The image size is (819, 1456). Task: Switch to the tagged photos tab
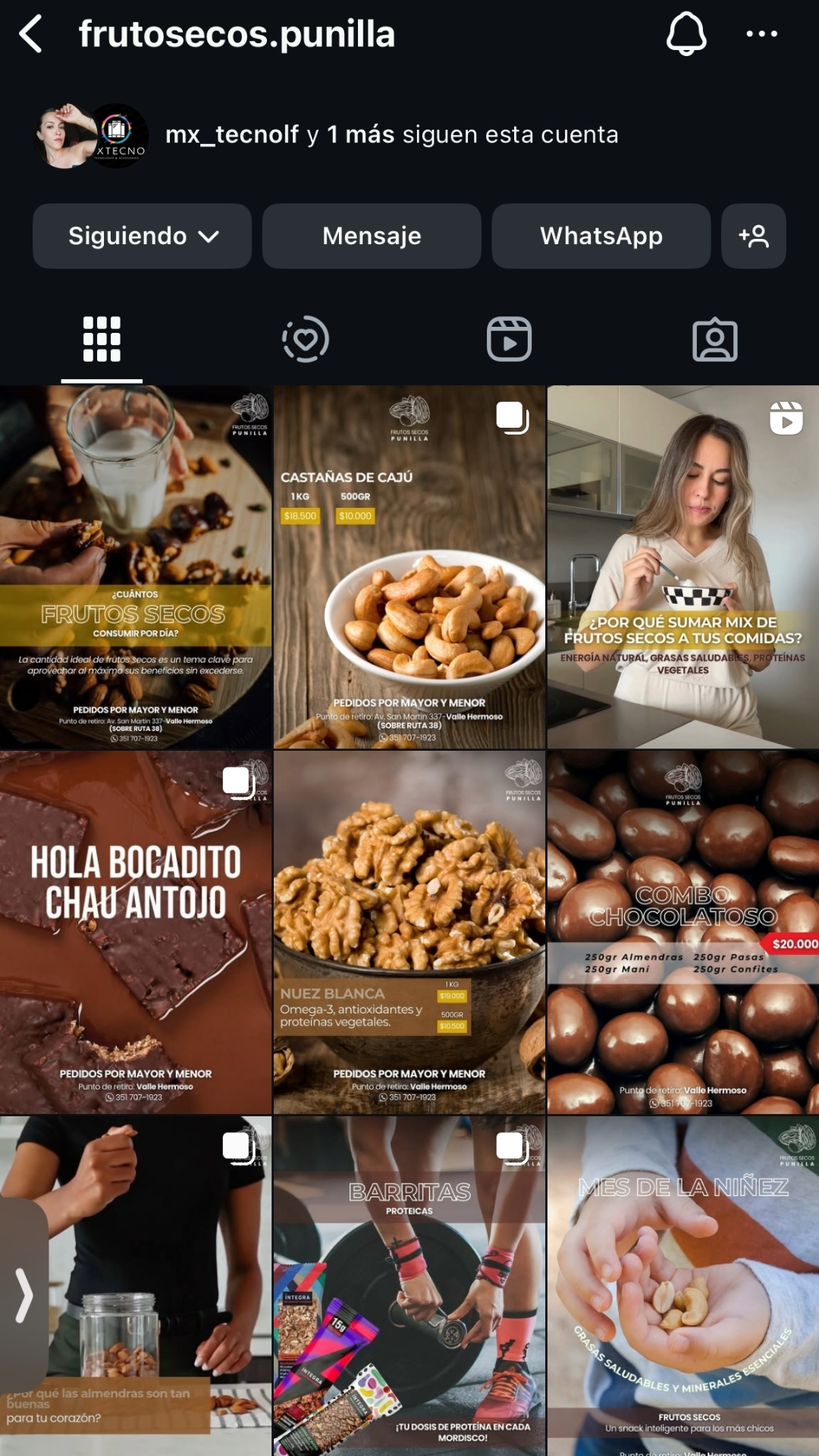click(x=714, y=339)
